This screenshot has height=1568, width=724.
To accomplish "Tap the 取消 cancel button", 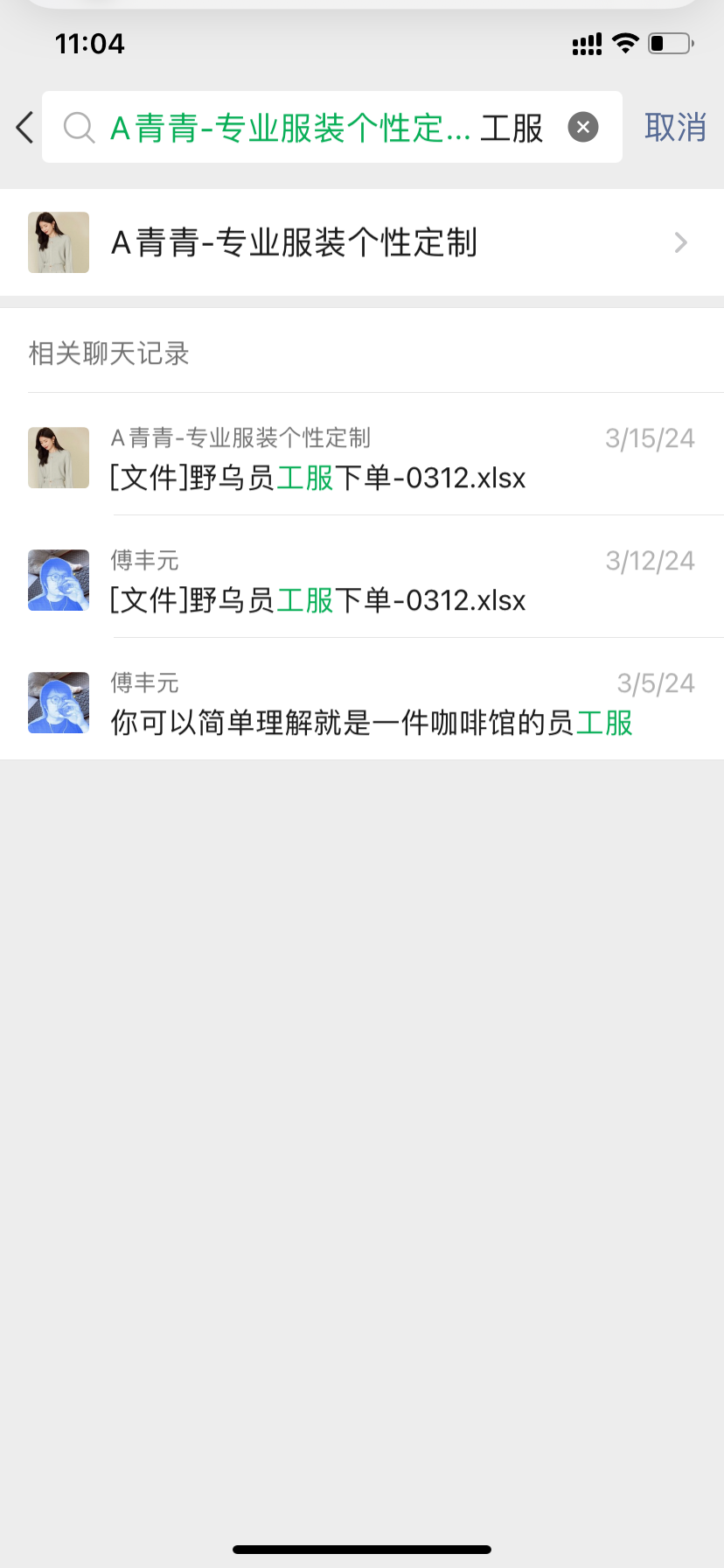I will pos(674,127).
